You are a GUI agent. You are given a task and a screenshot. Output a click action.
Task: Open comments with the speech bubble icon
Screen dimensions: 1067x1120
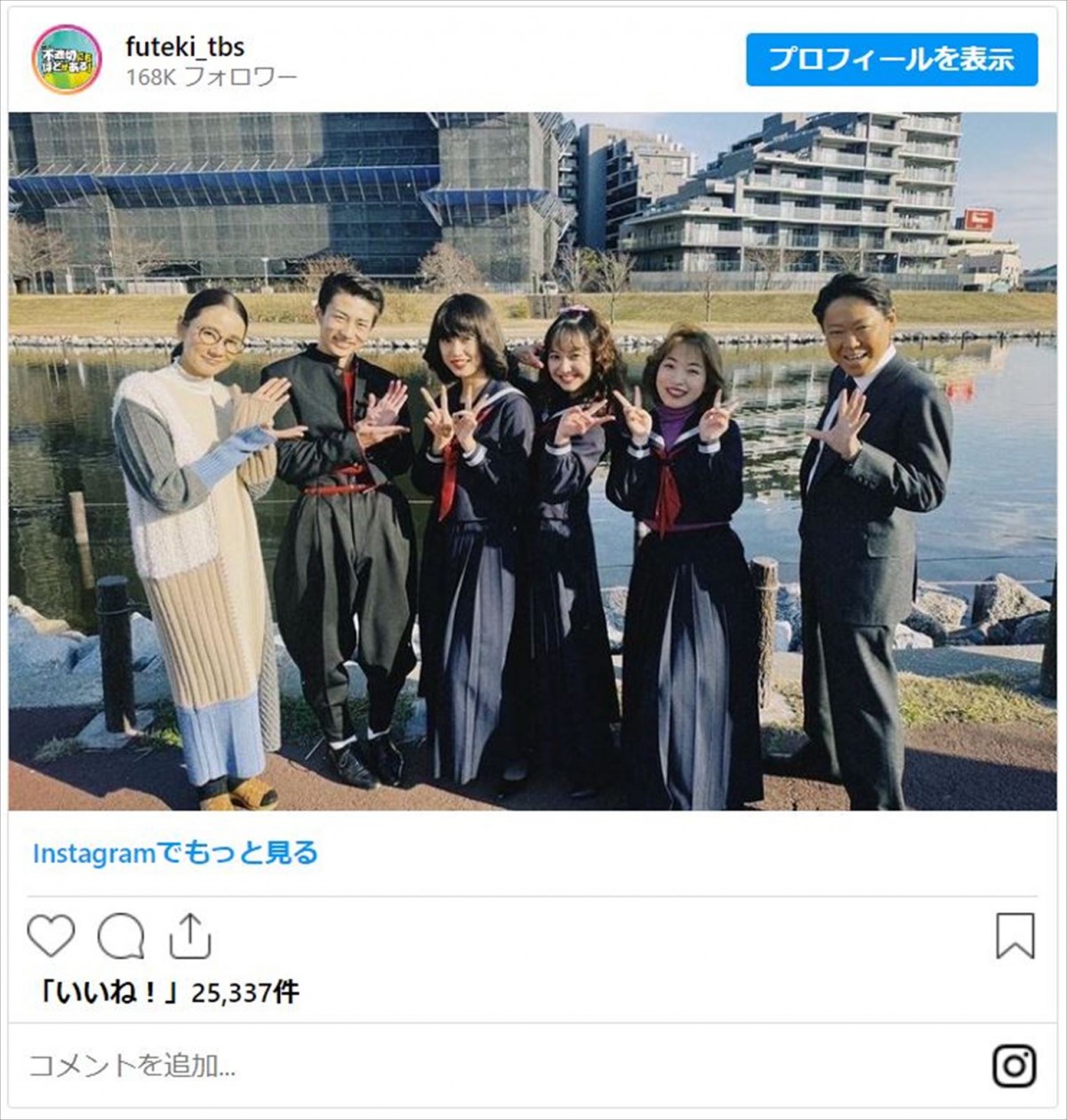click(121, 936)
